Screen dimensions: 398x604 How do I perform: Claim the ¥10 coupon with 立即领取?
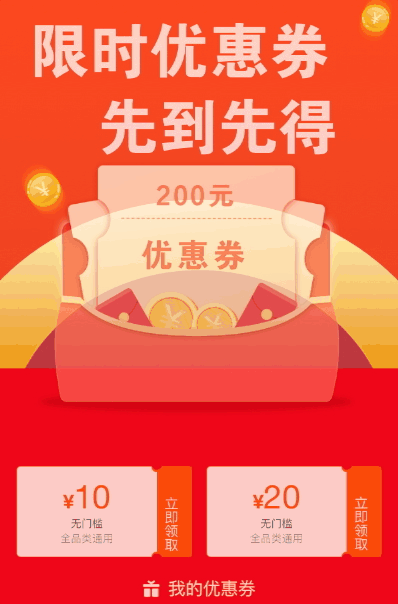tap(175, 512)
